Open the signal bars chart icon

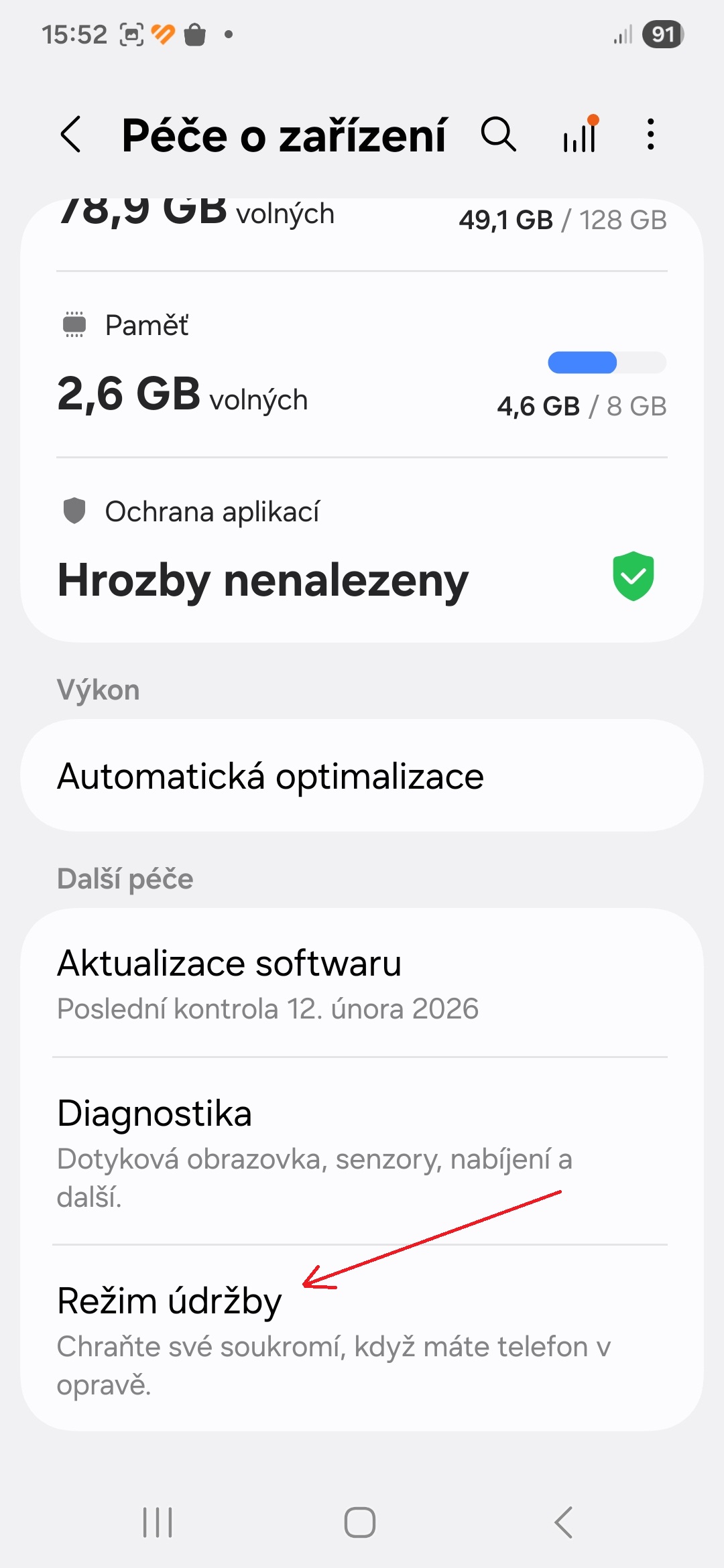coord(581,134)
